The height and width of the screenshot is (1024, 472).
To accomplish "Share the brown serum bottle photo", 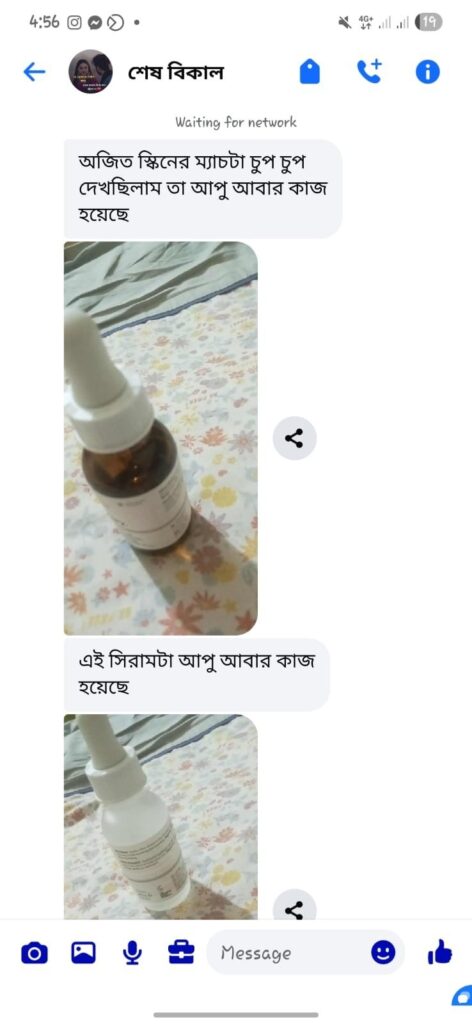I will (294, 439).
